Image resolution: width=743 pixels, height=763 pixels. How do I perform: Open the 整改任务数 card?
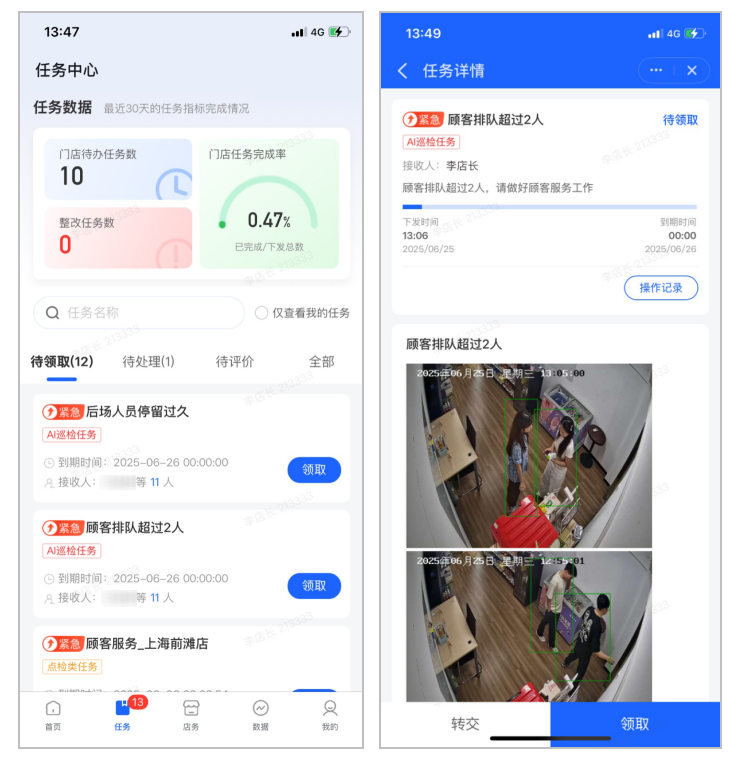(x=118, y=238)
